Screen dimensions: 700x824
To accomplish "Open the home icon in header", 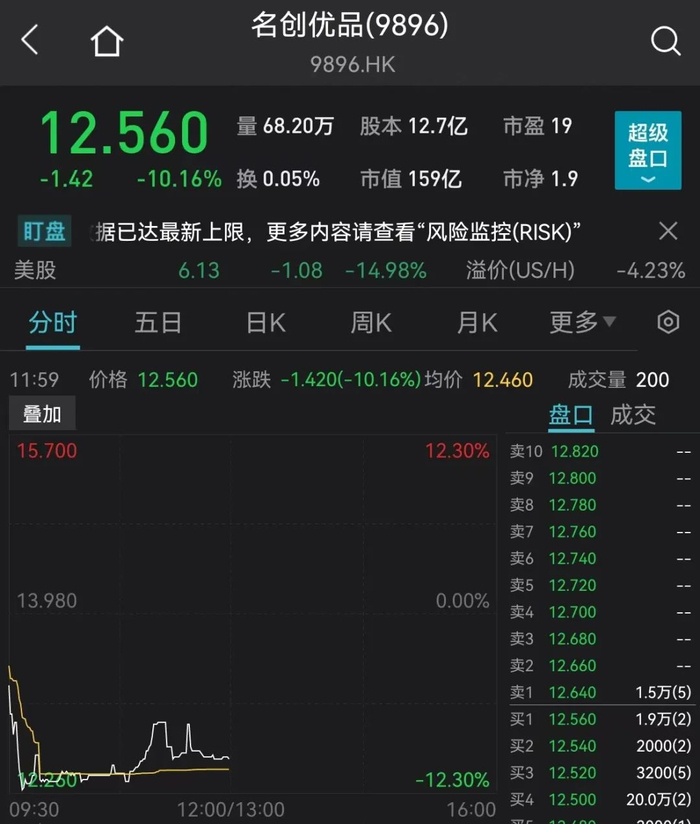I will coord(107,41).
